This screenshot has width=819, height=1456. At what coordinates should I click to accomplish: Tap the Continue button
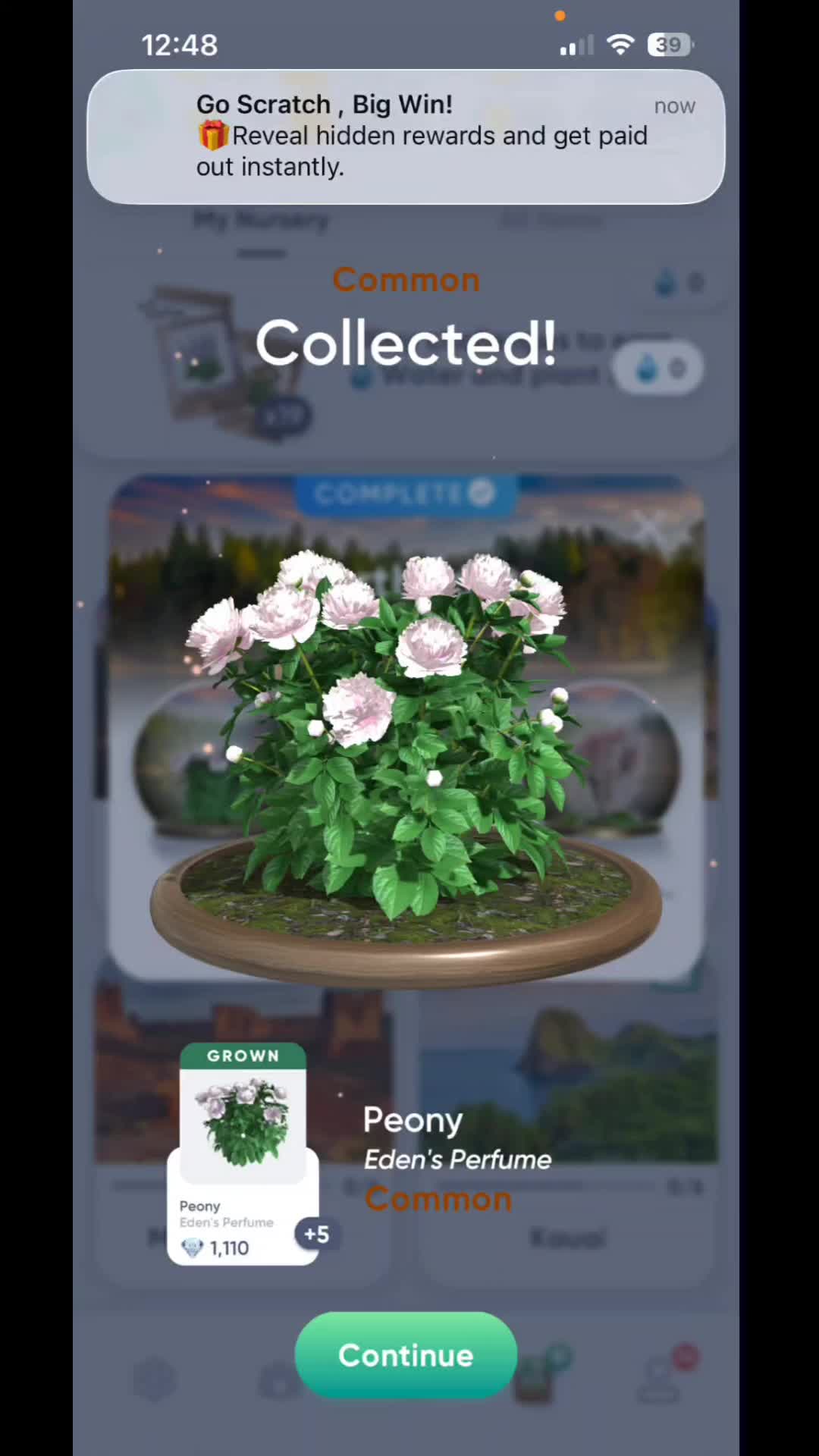pyautogui.click(x=406, y=1355)
